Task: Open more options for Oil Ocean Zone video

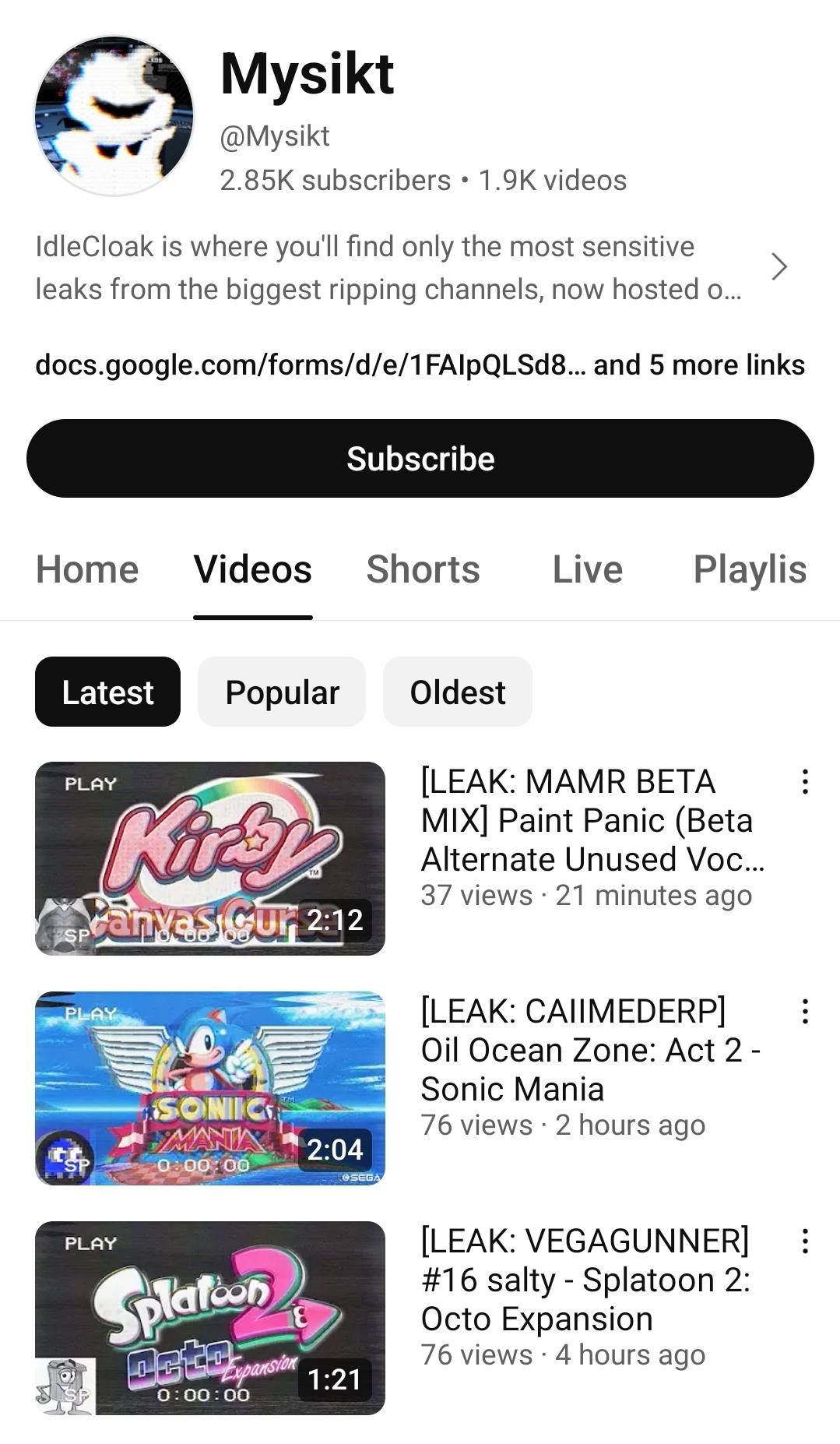Action: 805,1011
